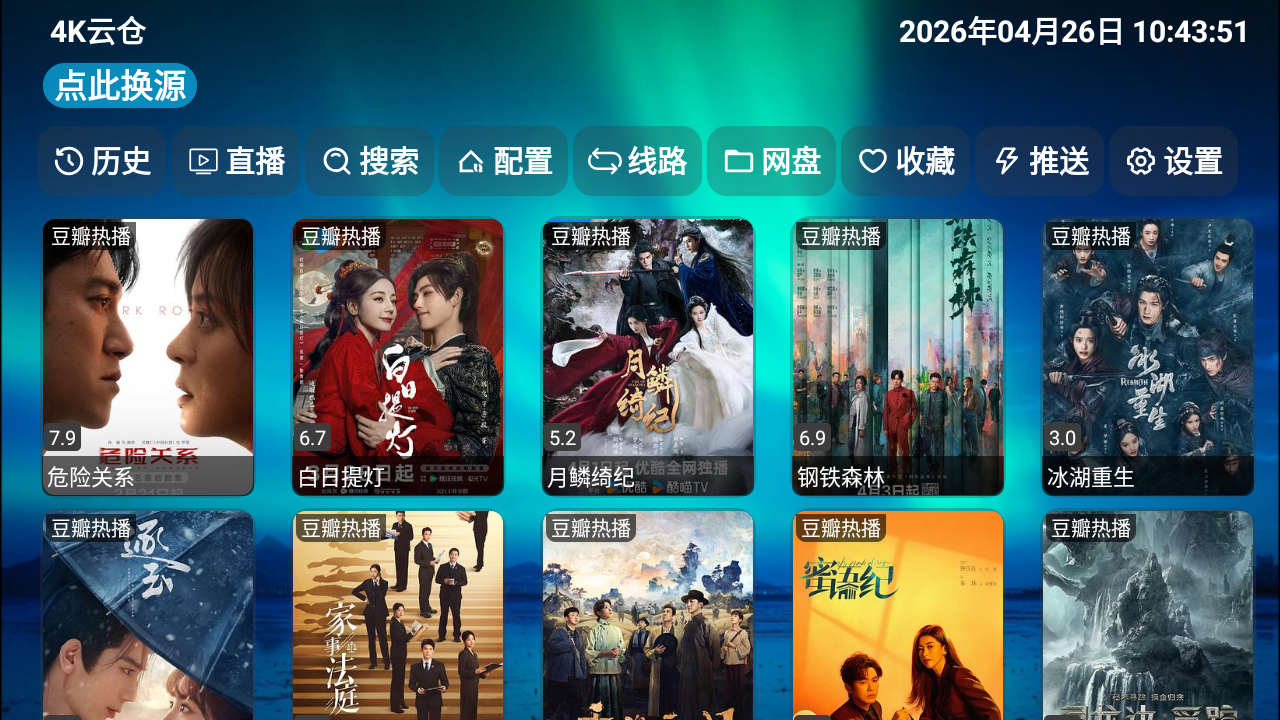Open the 推送 push feature
Viewport: 1280px width, 720px height.
click(x=1040, y=161)
